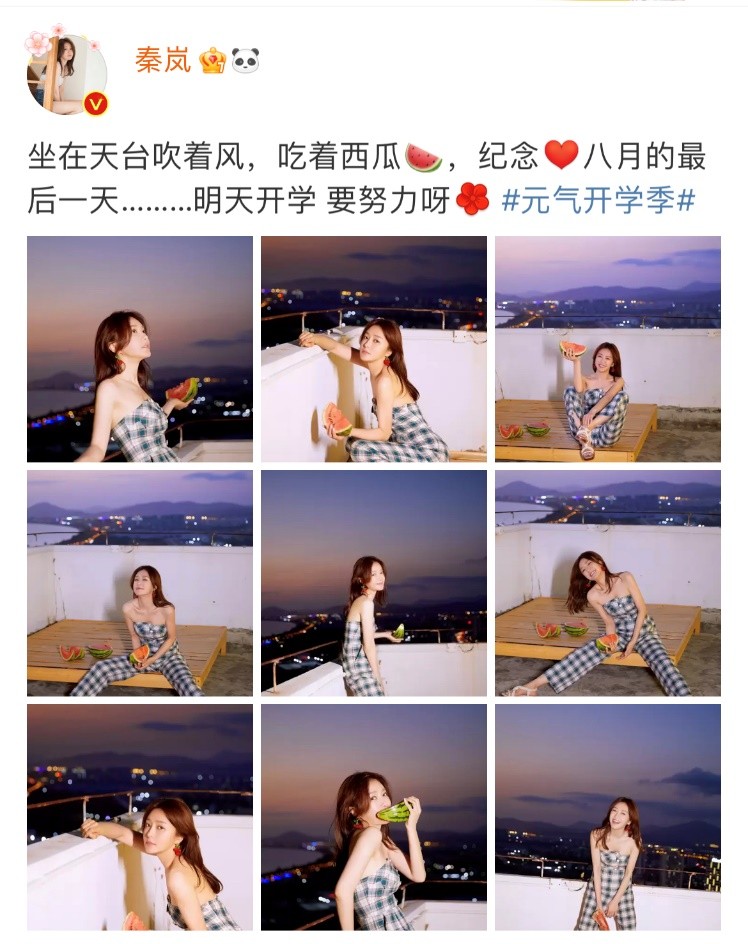View the standing photo facing the camera
The image size is (748, 944).
click(607, 816)
